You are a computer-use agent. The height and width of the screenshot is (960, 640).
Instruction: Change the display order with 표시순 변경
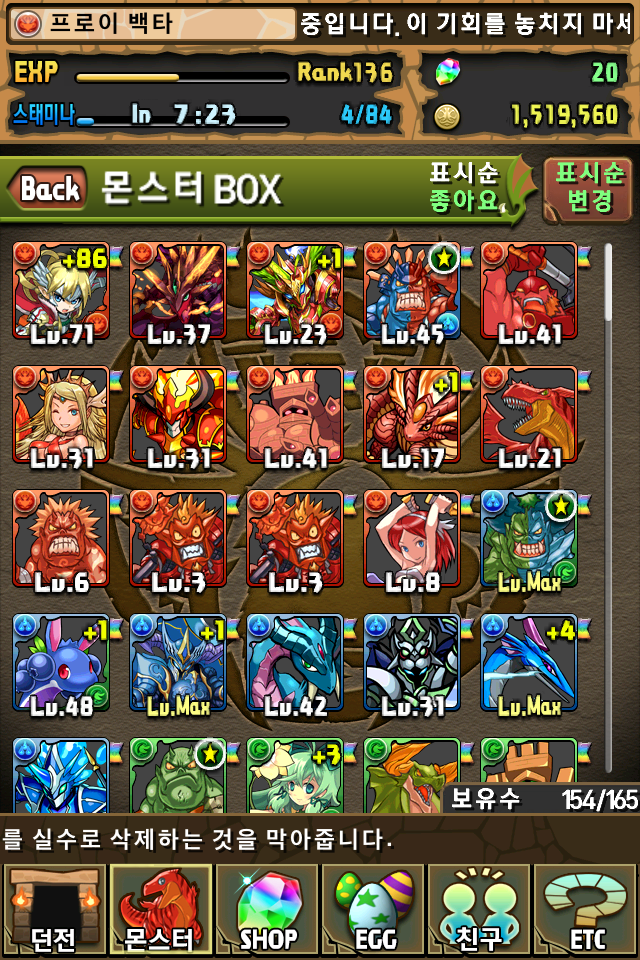589,188
